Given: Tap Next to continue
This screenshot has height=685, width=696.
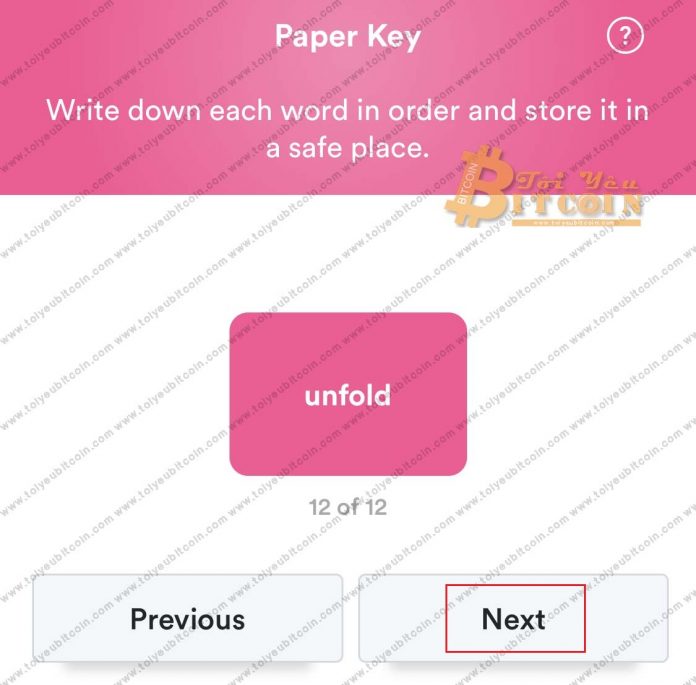Looking at the screenshot, I should point(513,618).
